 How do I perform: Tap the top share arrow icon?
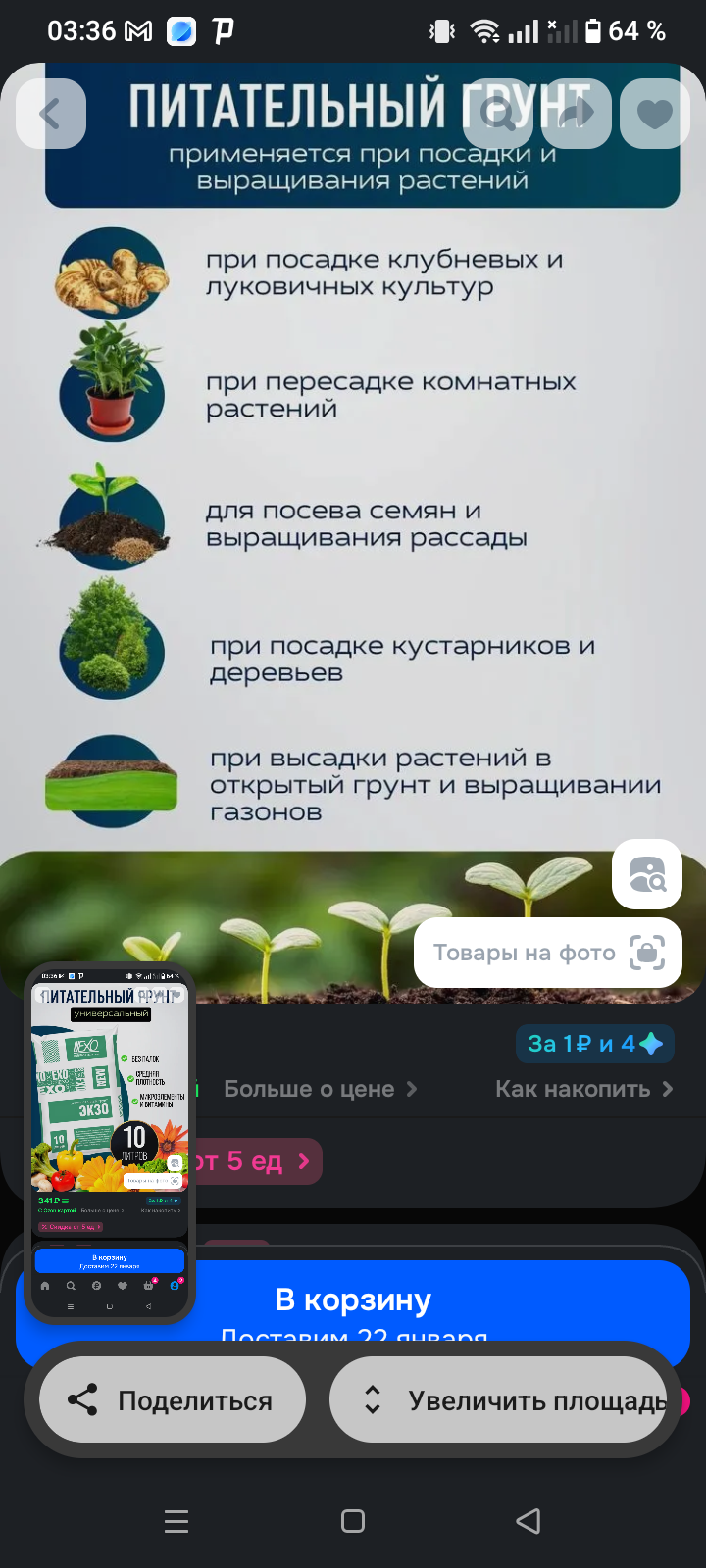(x=577, y=114)
